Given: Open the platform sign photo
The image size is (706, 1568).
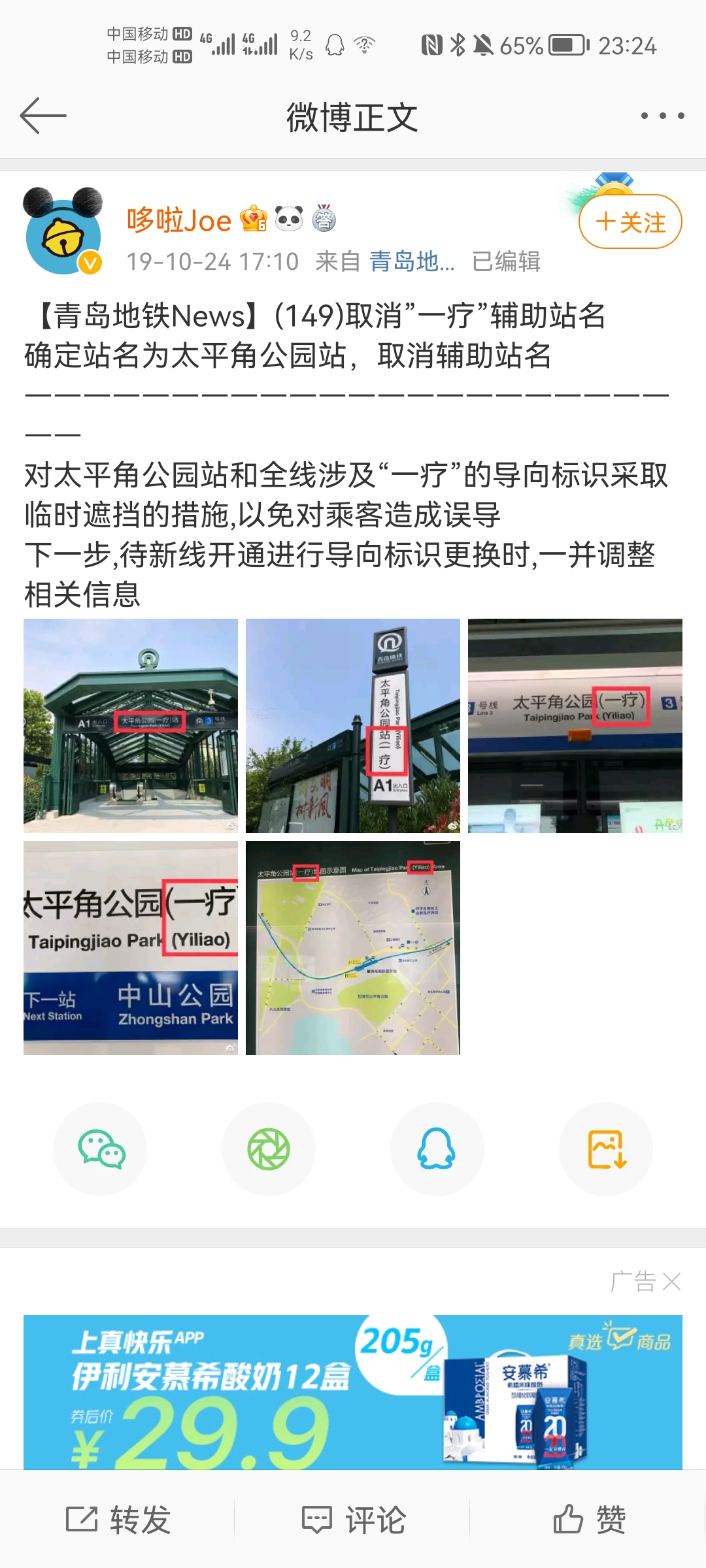Looking at the screenshot, I should point(575,725).
